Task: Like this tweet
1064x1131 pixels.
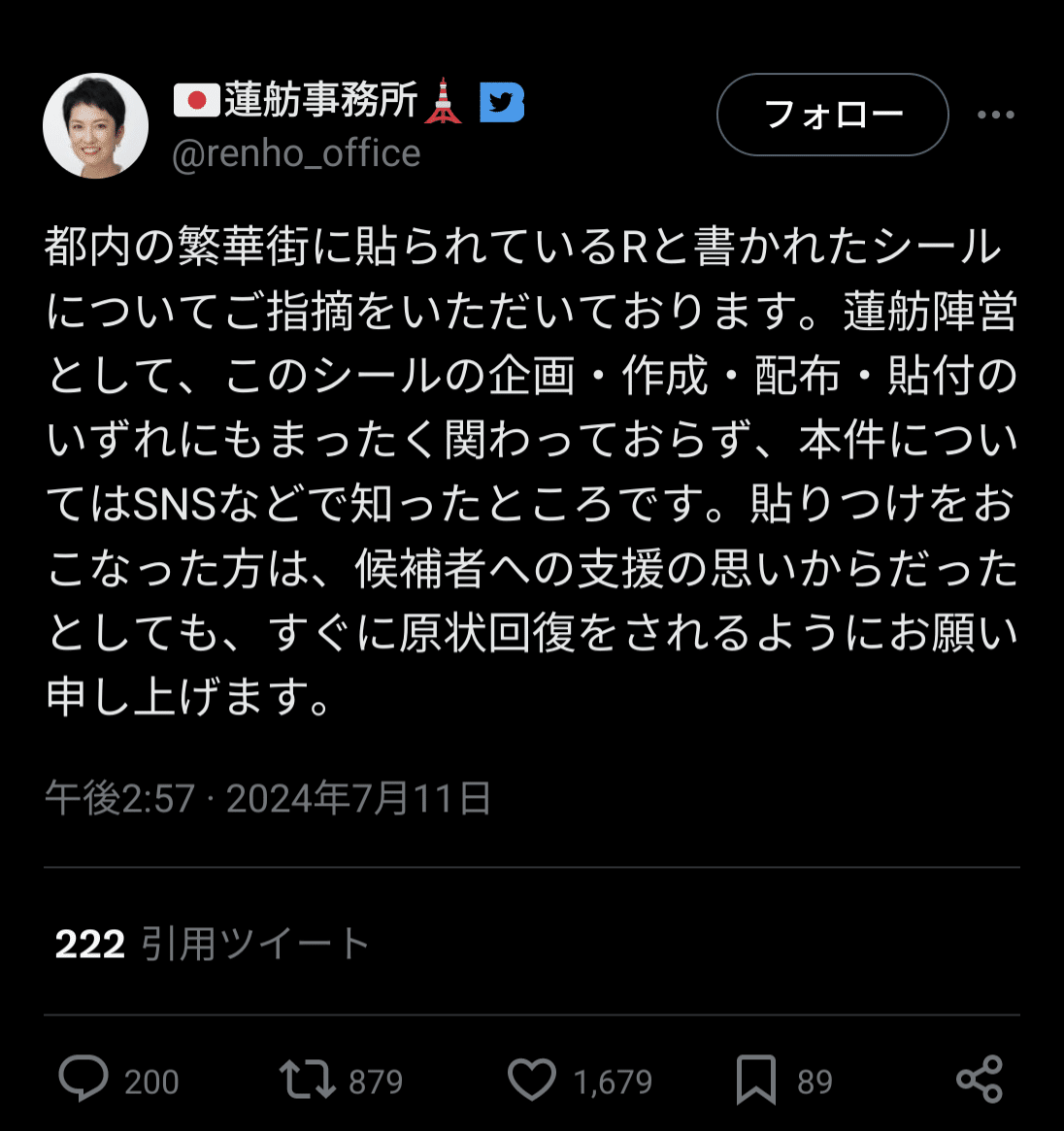Action: click(x=532, y=1080)
